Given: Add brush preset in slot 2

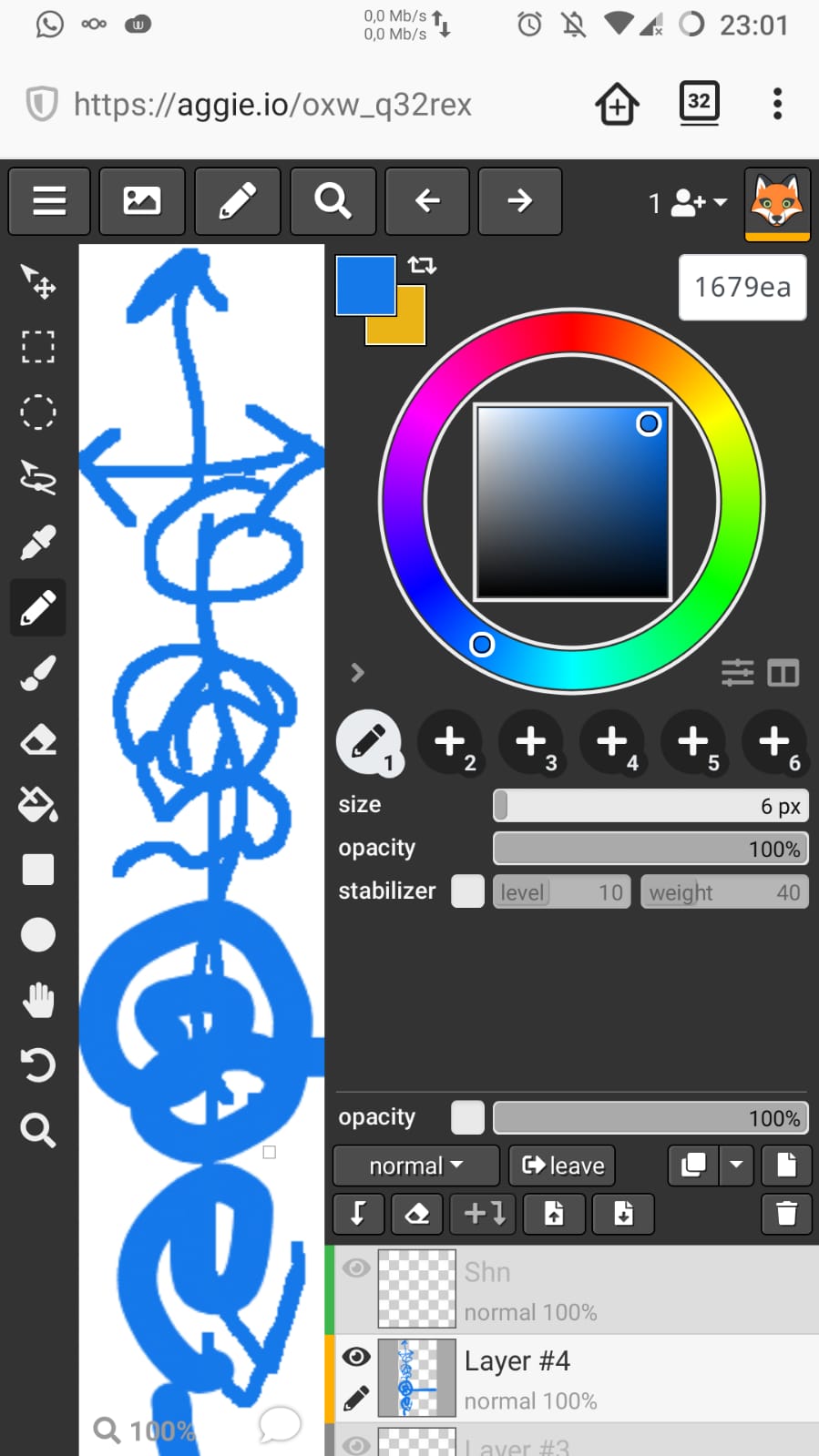Looking at the screenshot, I should click(x=449, y=742).
